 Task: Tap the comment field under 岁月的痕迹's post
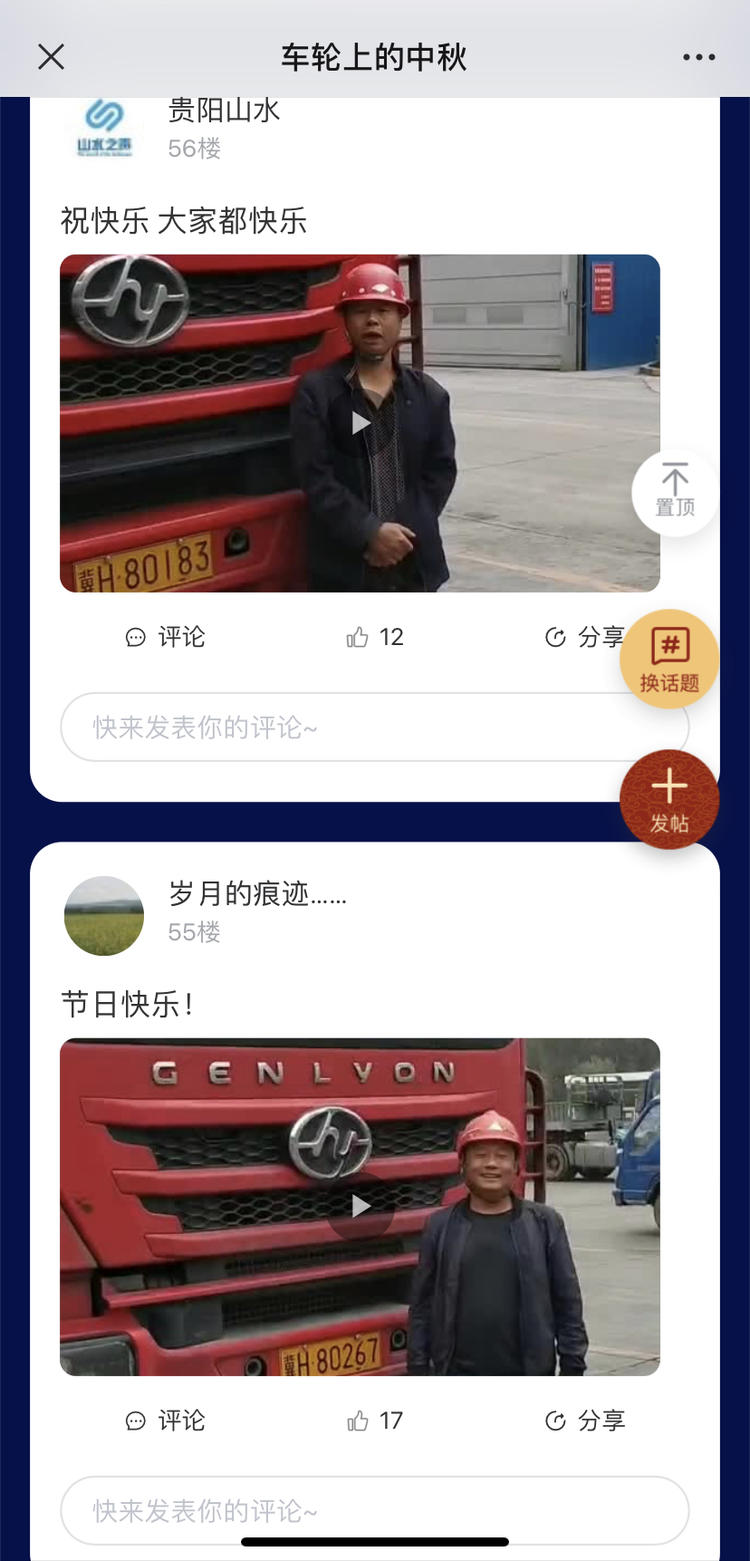[374, 1510]
